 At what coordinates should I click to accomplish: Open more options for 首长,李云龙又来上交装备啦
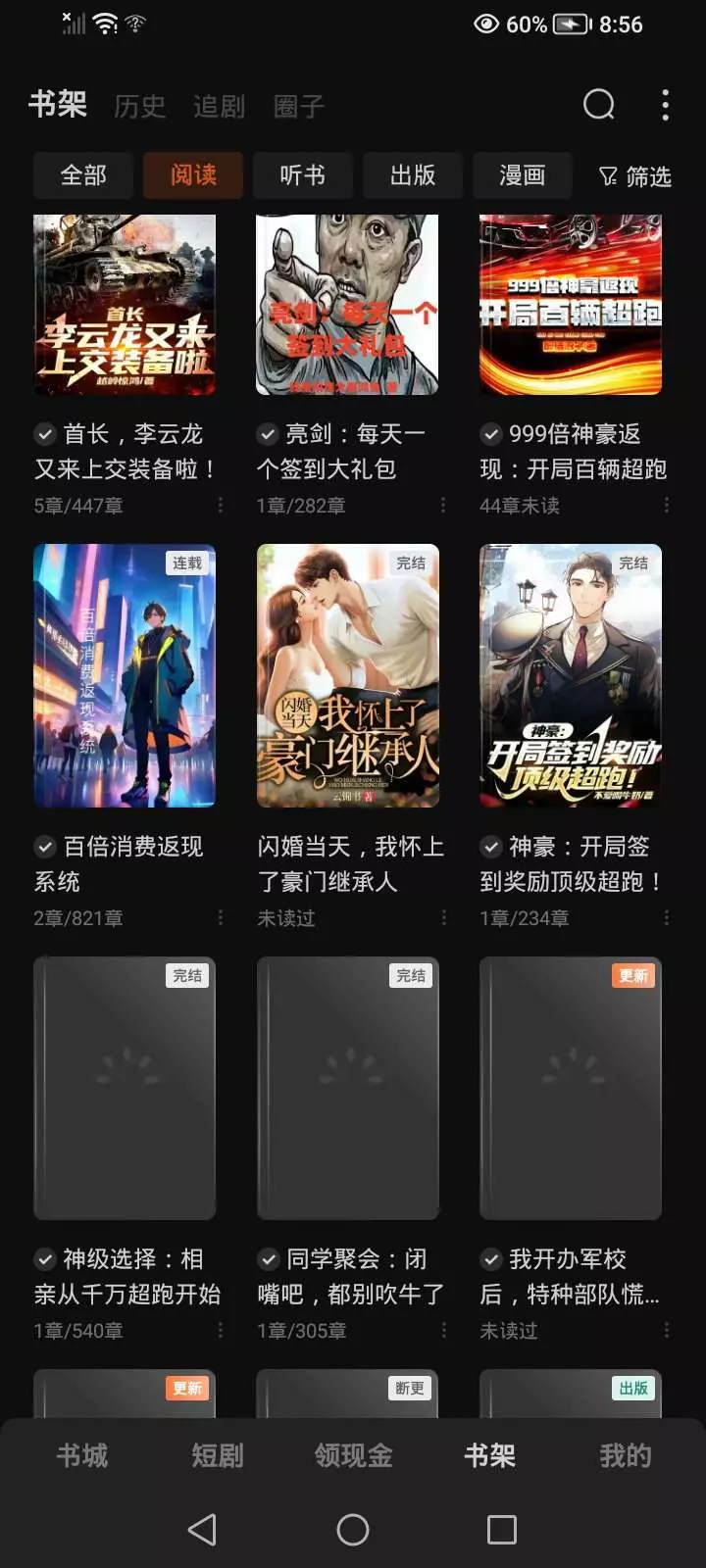click(x=220, y=505)
